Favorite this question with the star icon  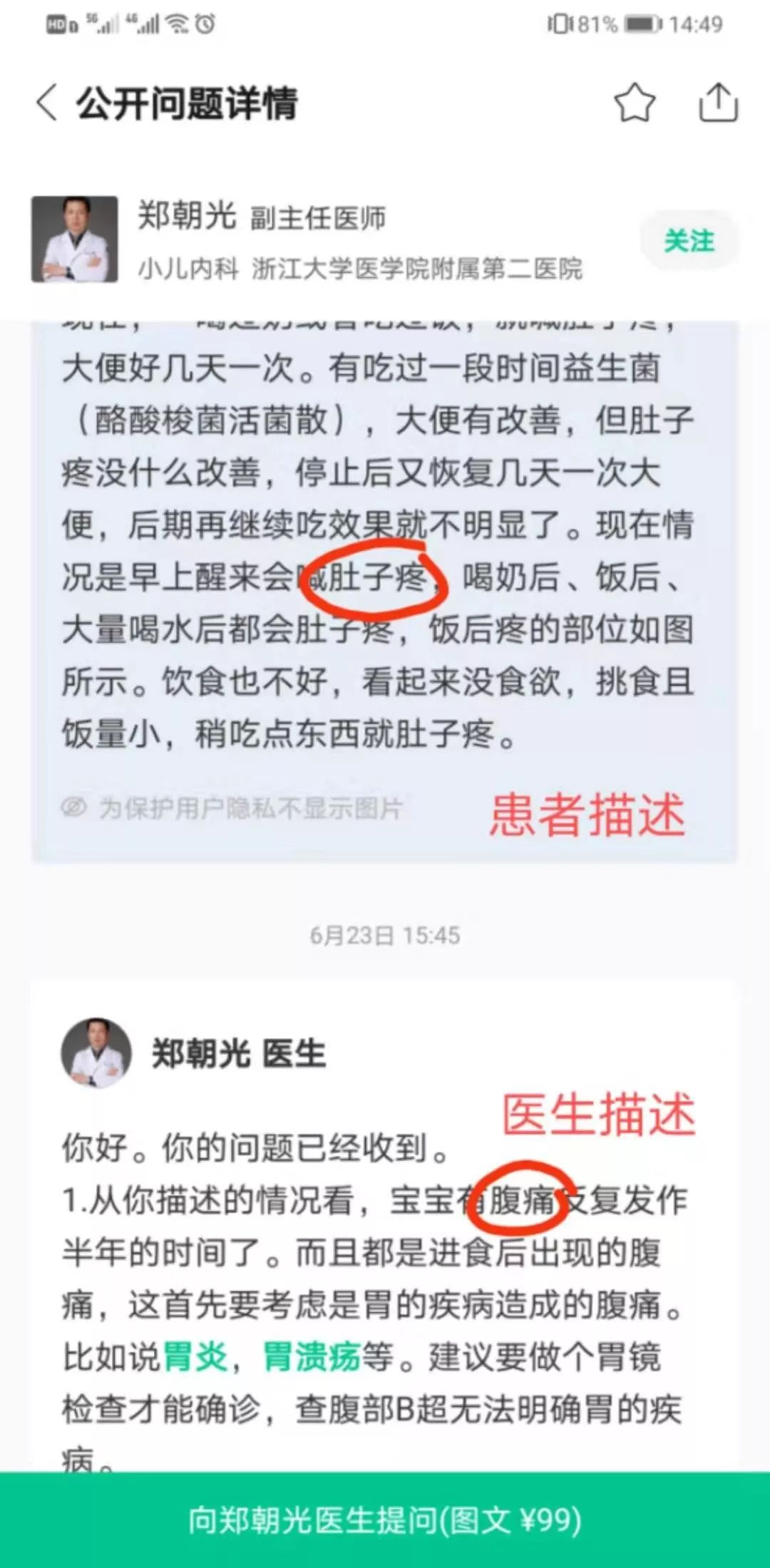click(635, 103)
